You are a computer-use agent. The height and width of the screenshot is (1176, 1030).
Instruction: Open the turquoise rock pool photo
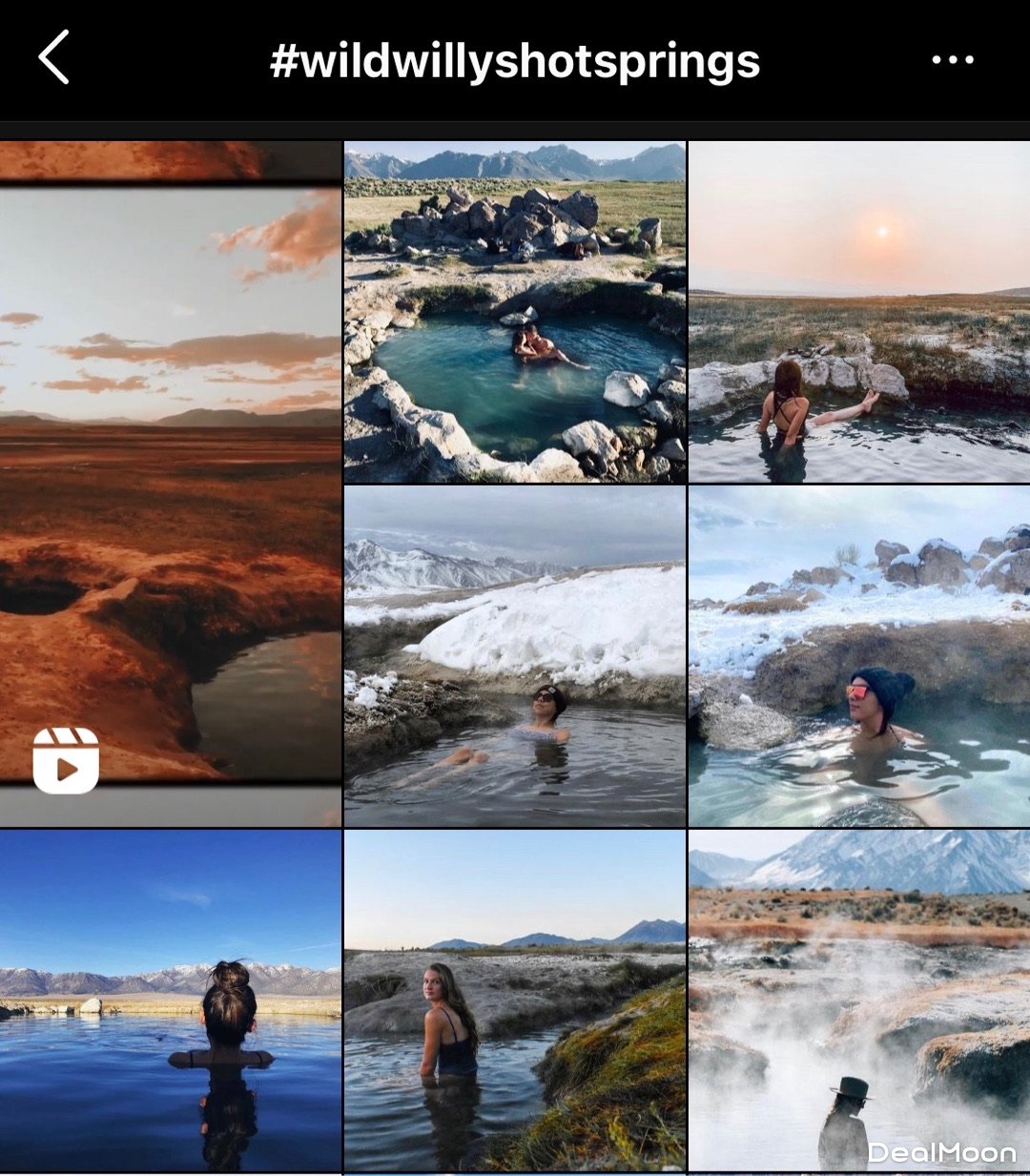click(514, 312)
